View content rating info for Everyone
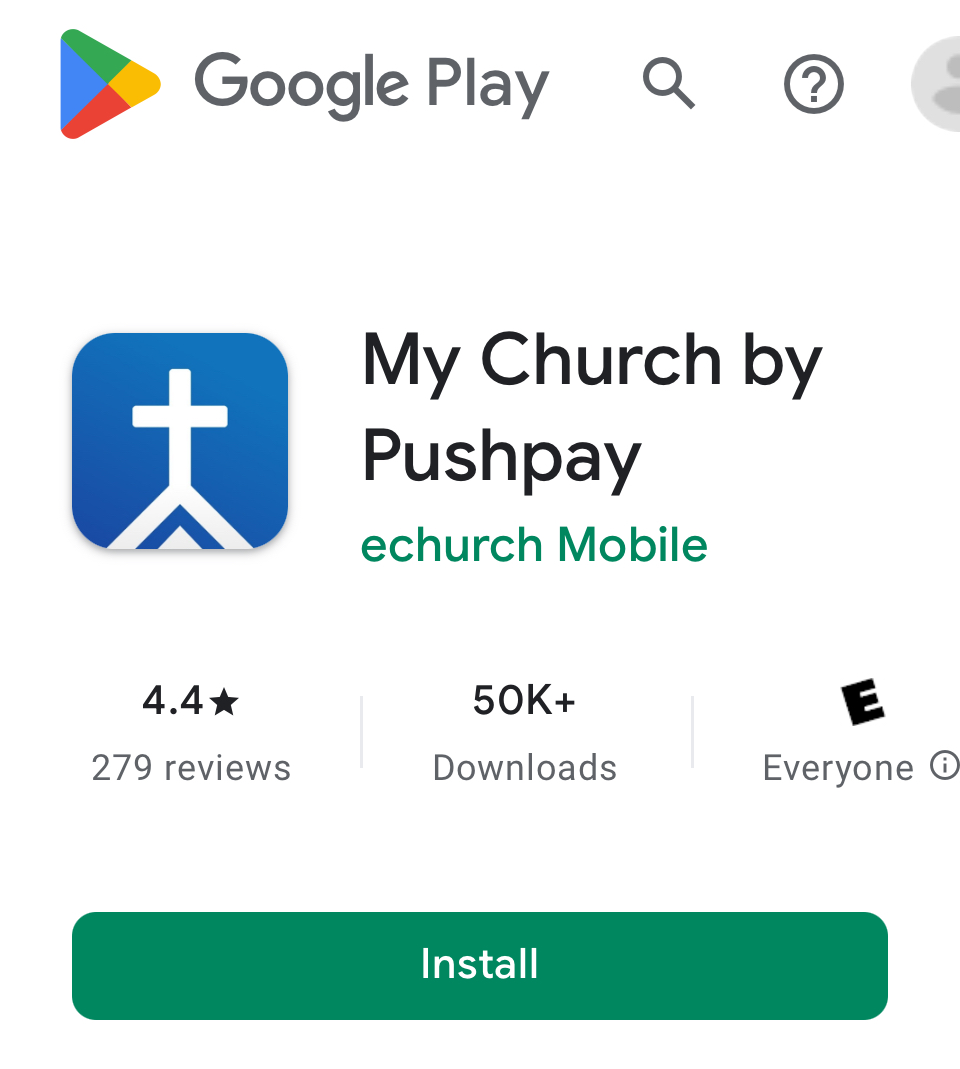 pos(943,766)
